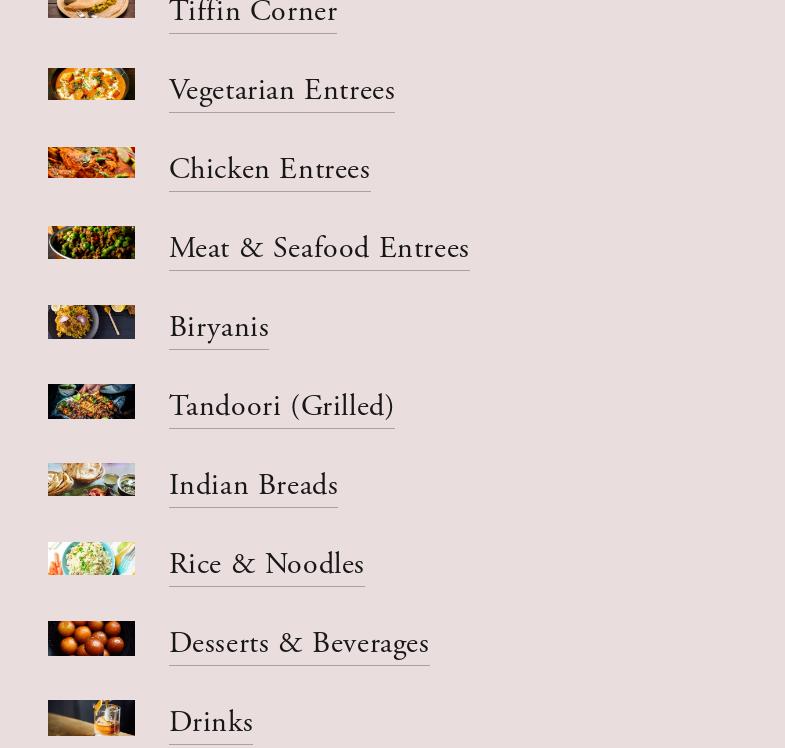
Task: Tap the Biryanis food thumbnail
Action: coord(91,322)
